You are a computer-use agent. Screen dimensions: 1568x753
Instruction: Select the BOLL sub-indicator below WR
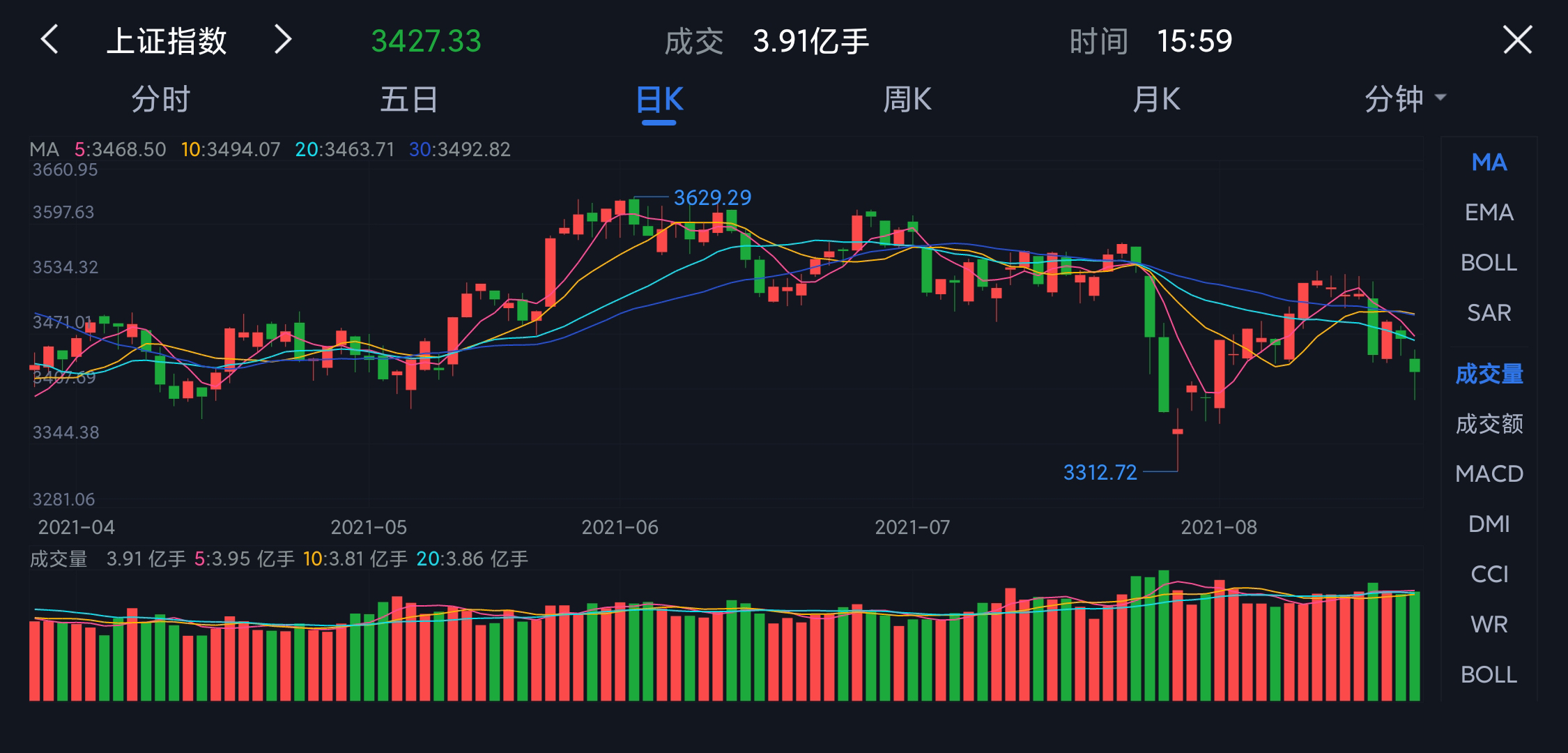1489,675
